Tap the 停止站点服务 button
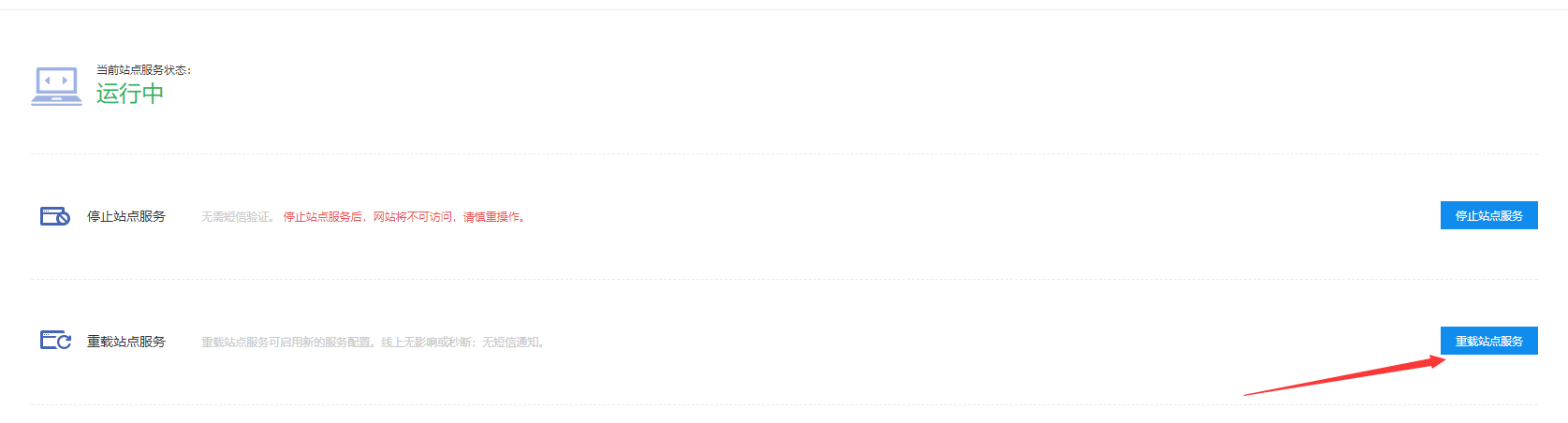This screenshot has width=1568, height=423. [1488, 216]
